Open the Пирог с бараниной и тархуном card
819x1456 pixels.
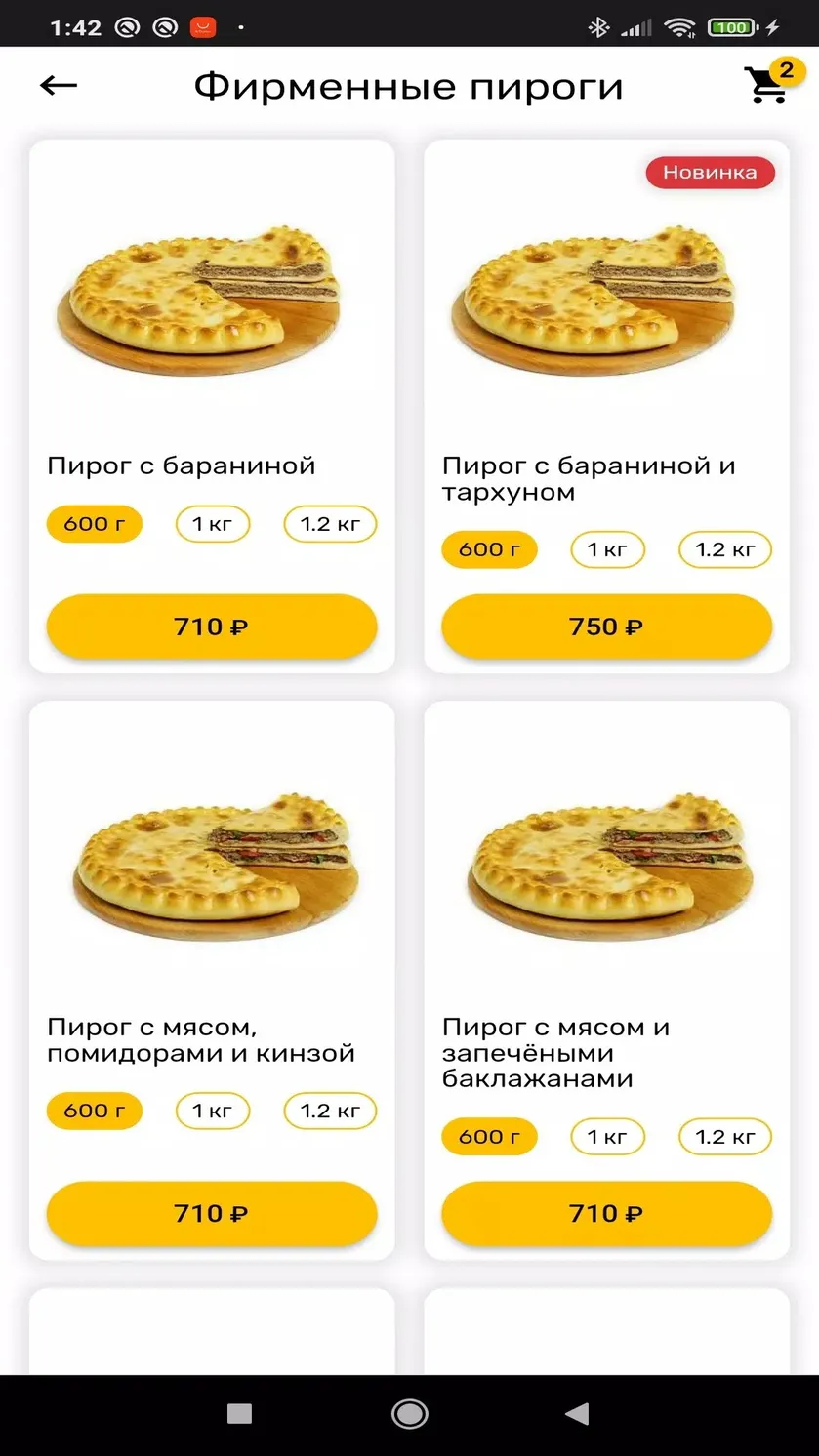607,407
